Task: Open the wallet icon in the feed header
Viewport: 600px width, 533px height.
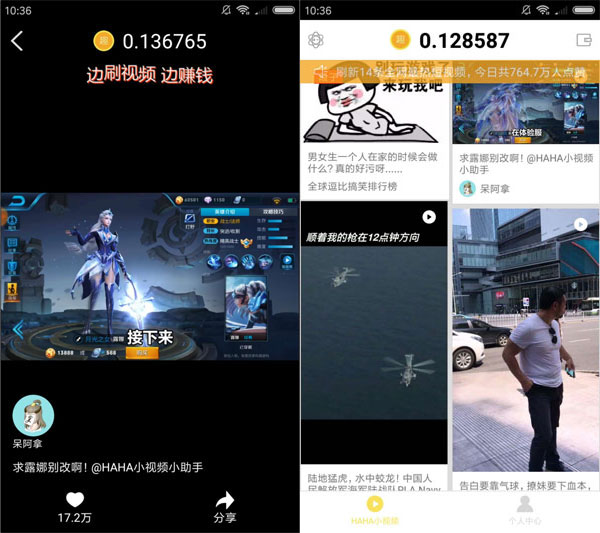Action: tap(584, 40)
